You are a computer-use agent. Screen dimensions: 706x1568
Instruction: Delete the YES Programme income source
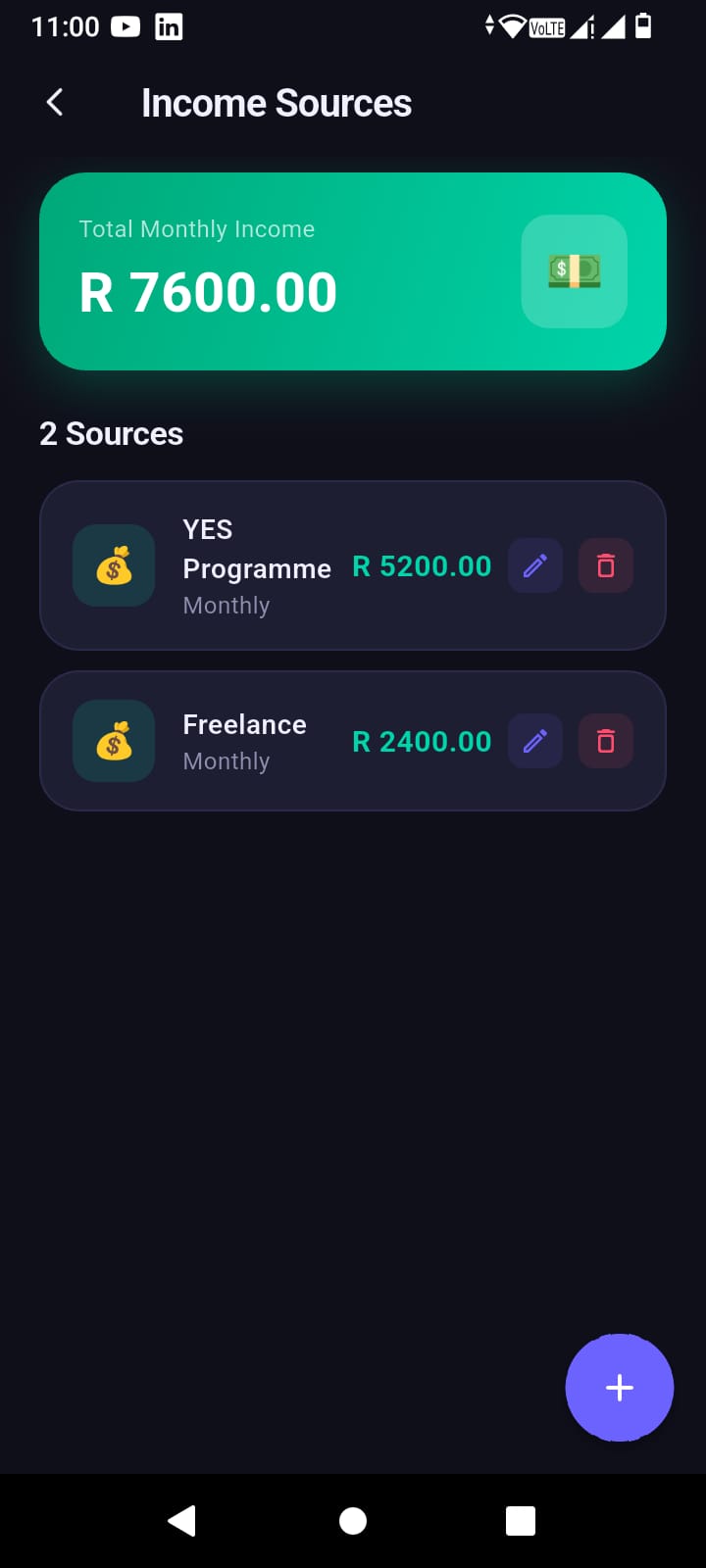click(x=605, y=565)
